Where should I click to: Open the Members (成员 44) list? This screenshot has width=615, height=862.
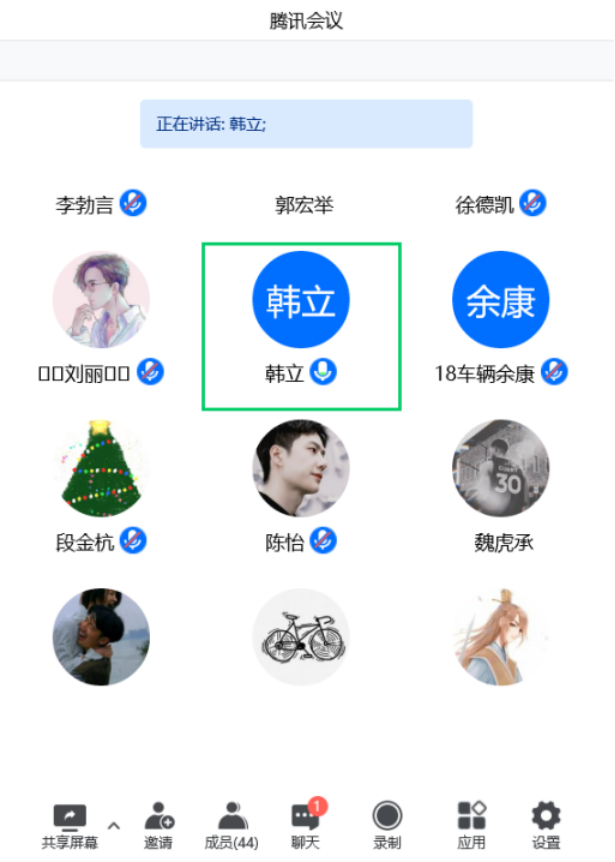tap(231, 824)
